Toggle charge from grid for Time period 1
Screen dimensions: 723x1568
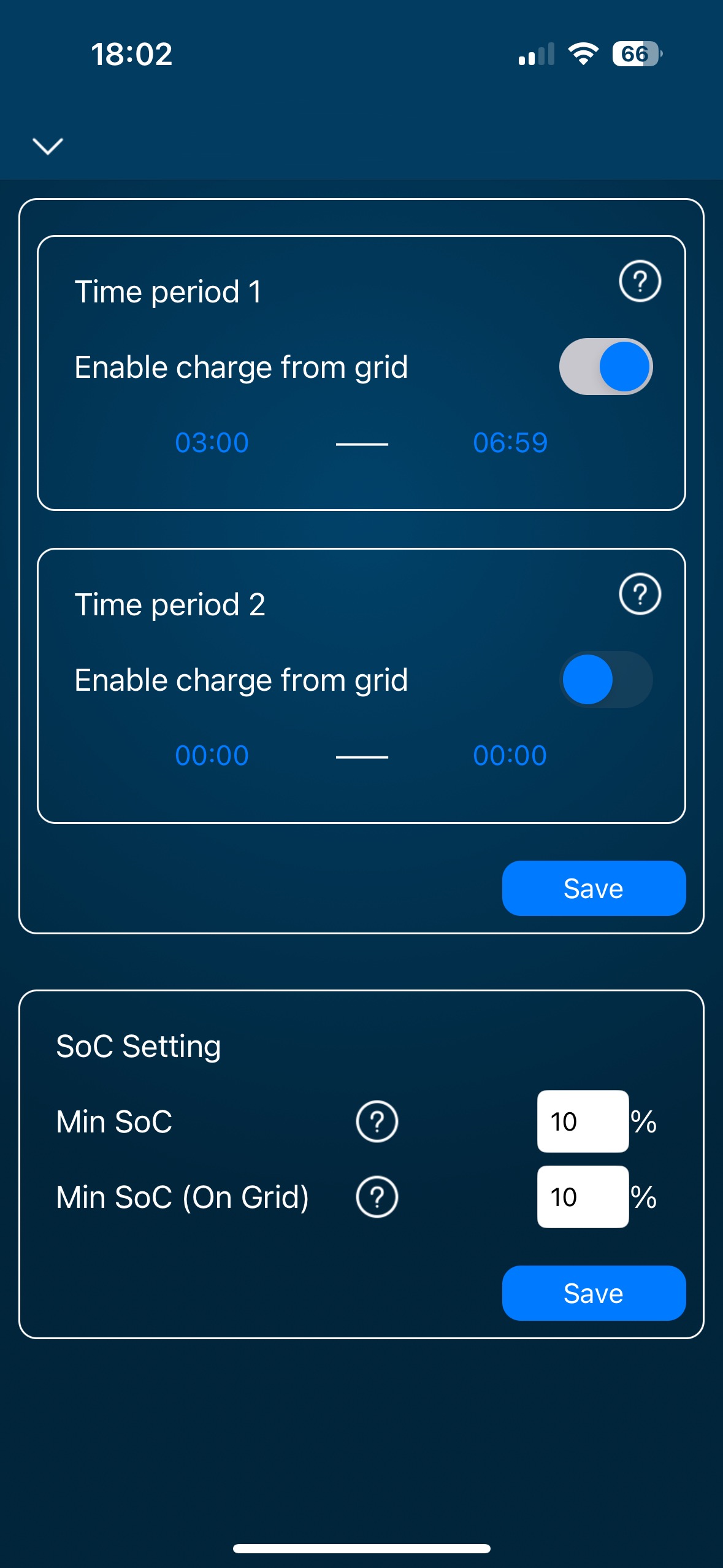(x=606, y=367)
